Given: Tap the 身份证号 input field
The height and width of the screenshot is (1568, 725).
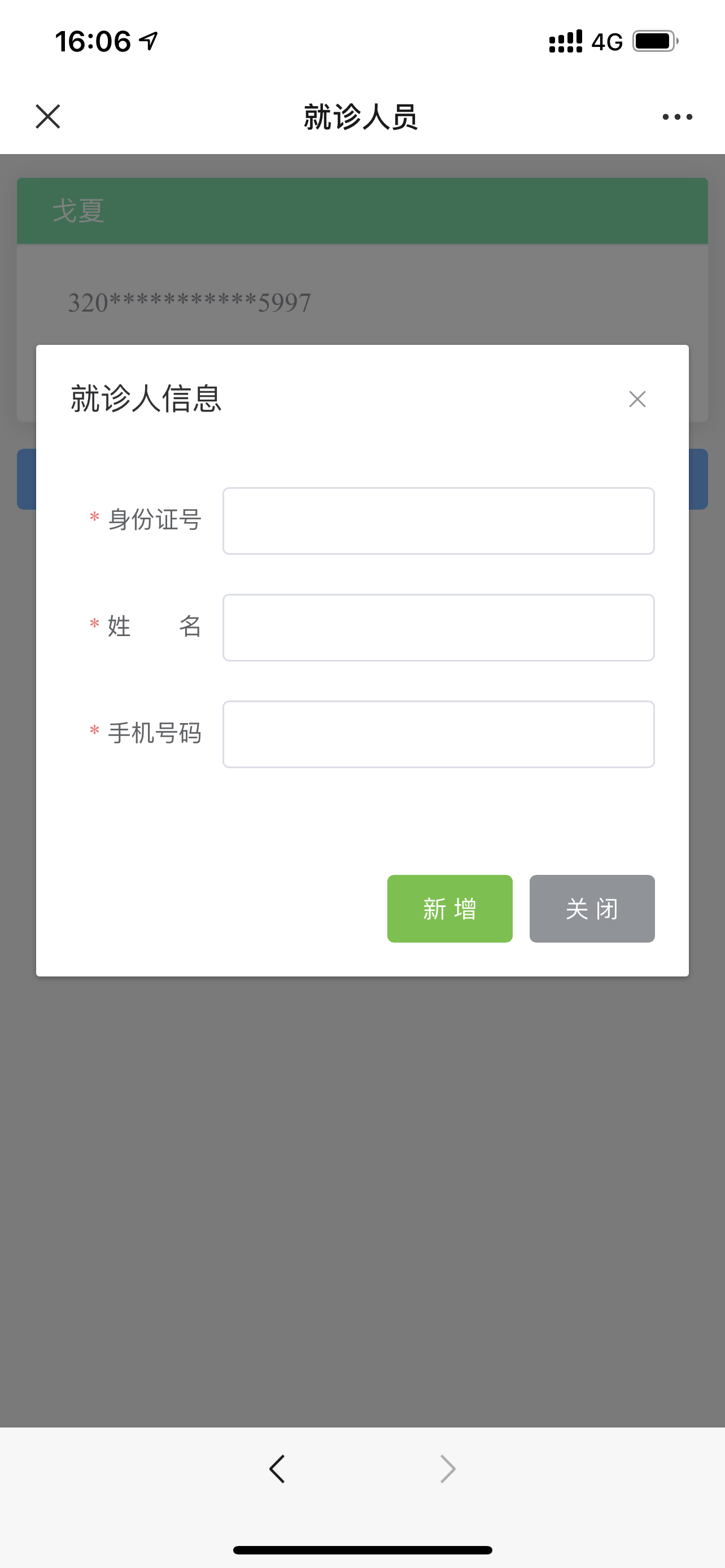Looking at the screenshot, I should pyautogui.click(x=438, y=520).
